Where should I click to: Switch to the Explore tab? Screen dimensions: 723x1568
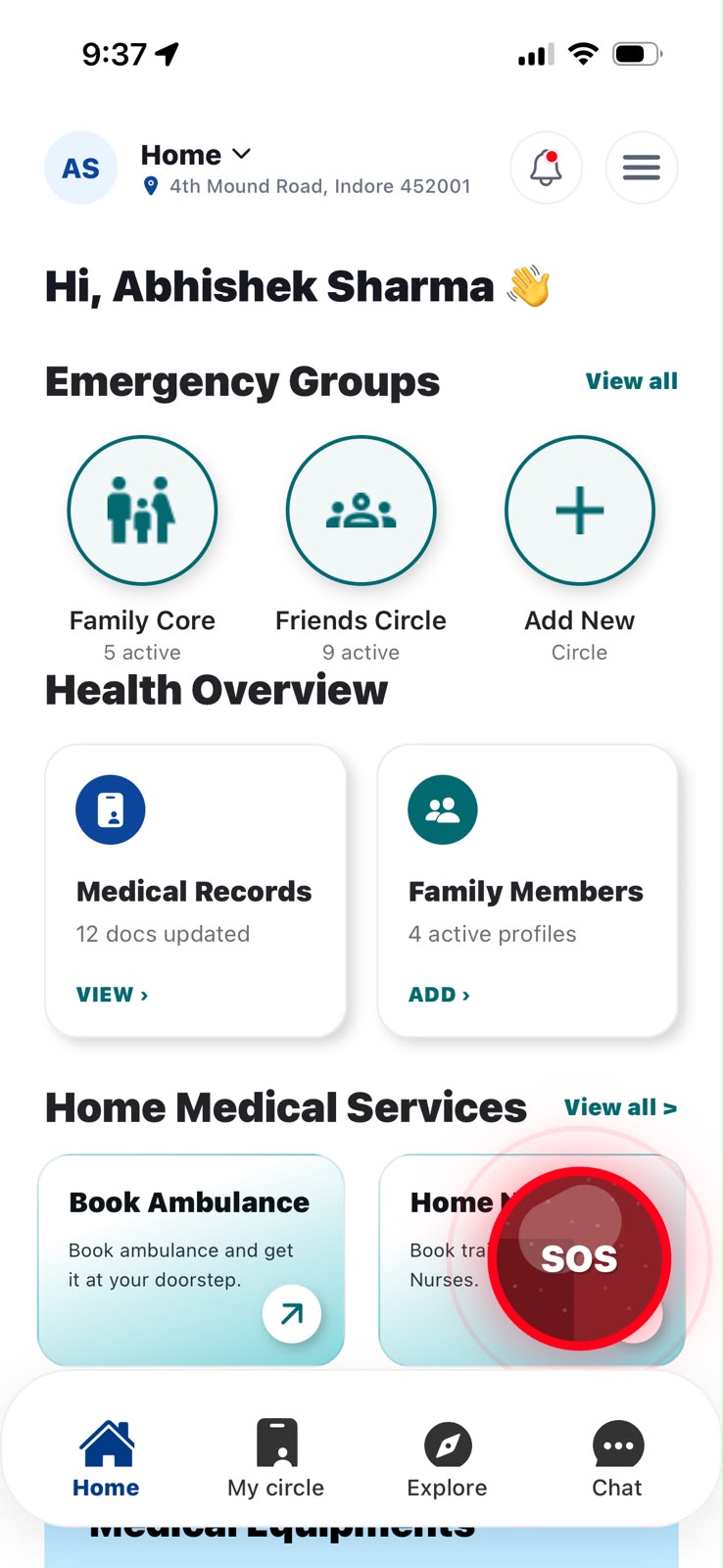point(447,1459)
